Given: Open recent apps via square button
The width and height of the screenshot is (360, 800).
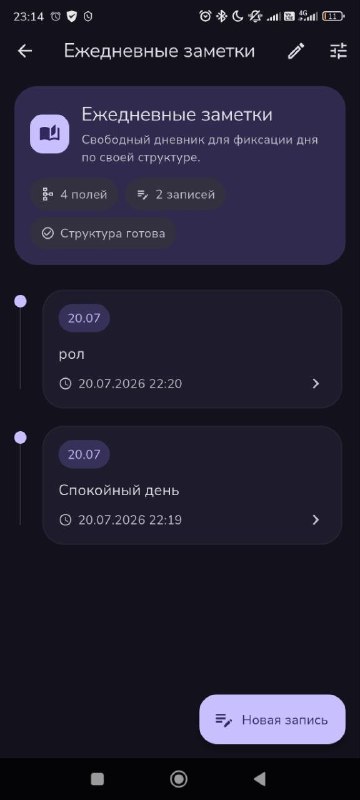Looking at the screenshot, I should (97, 779).
